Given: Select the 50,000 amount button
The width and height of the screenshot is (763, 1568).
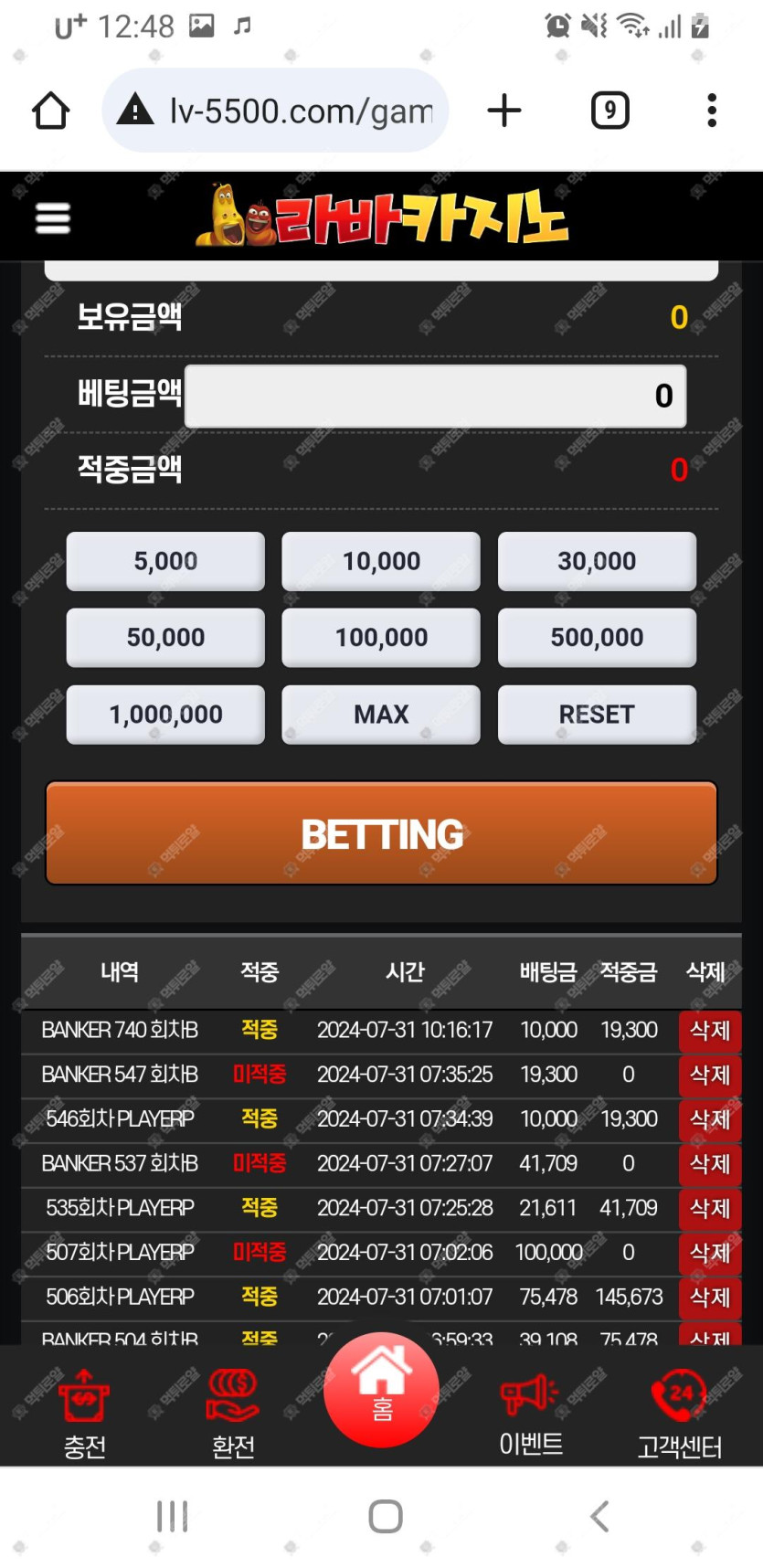Looking at the screenshot, I should (x=165, y=637).
